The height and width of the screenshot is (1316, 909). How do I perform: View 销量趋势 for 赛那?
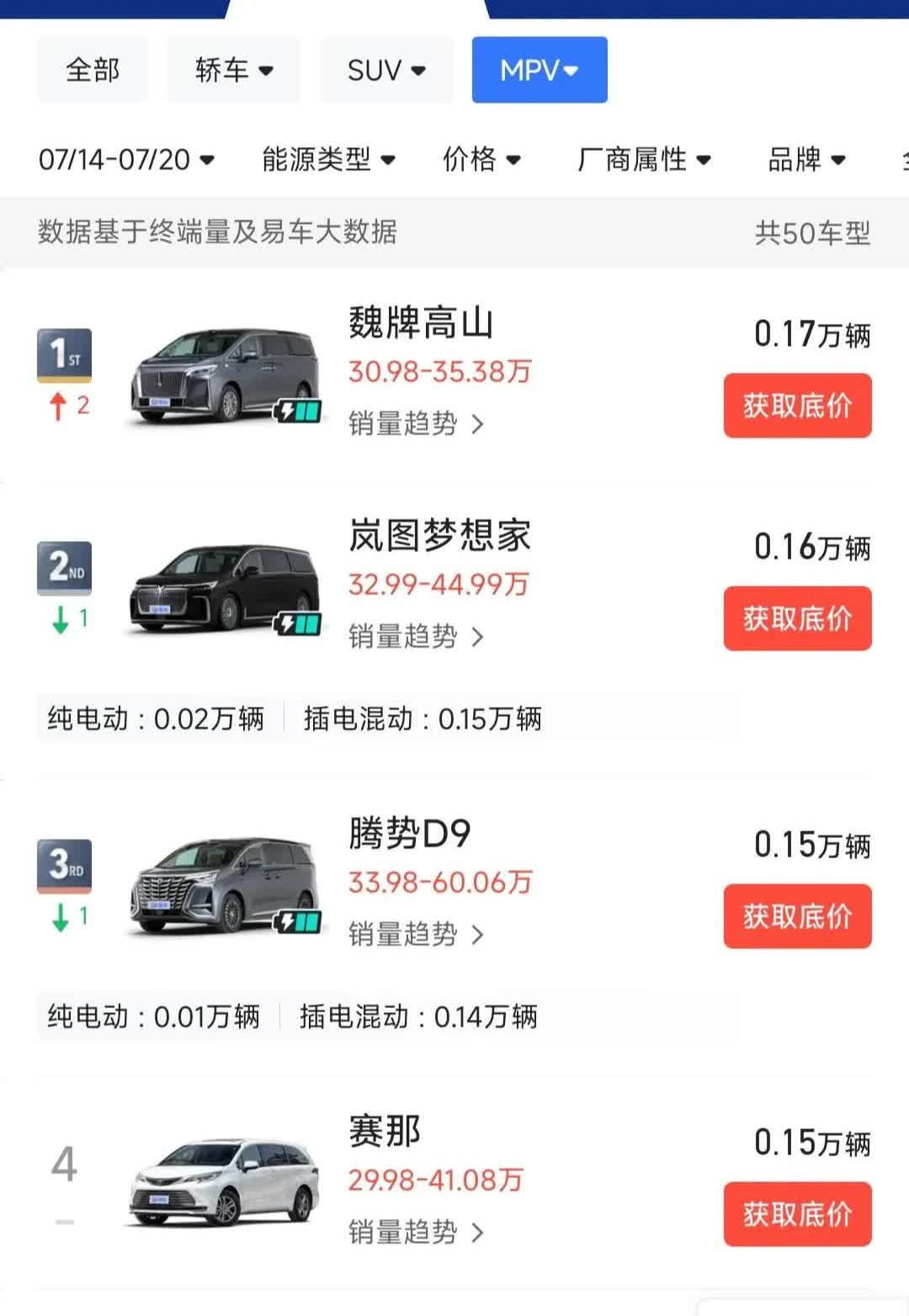pyautogui.click(x=416, y=1232)
